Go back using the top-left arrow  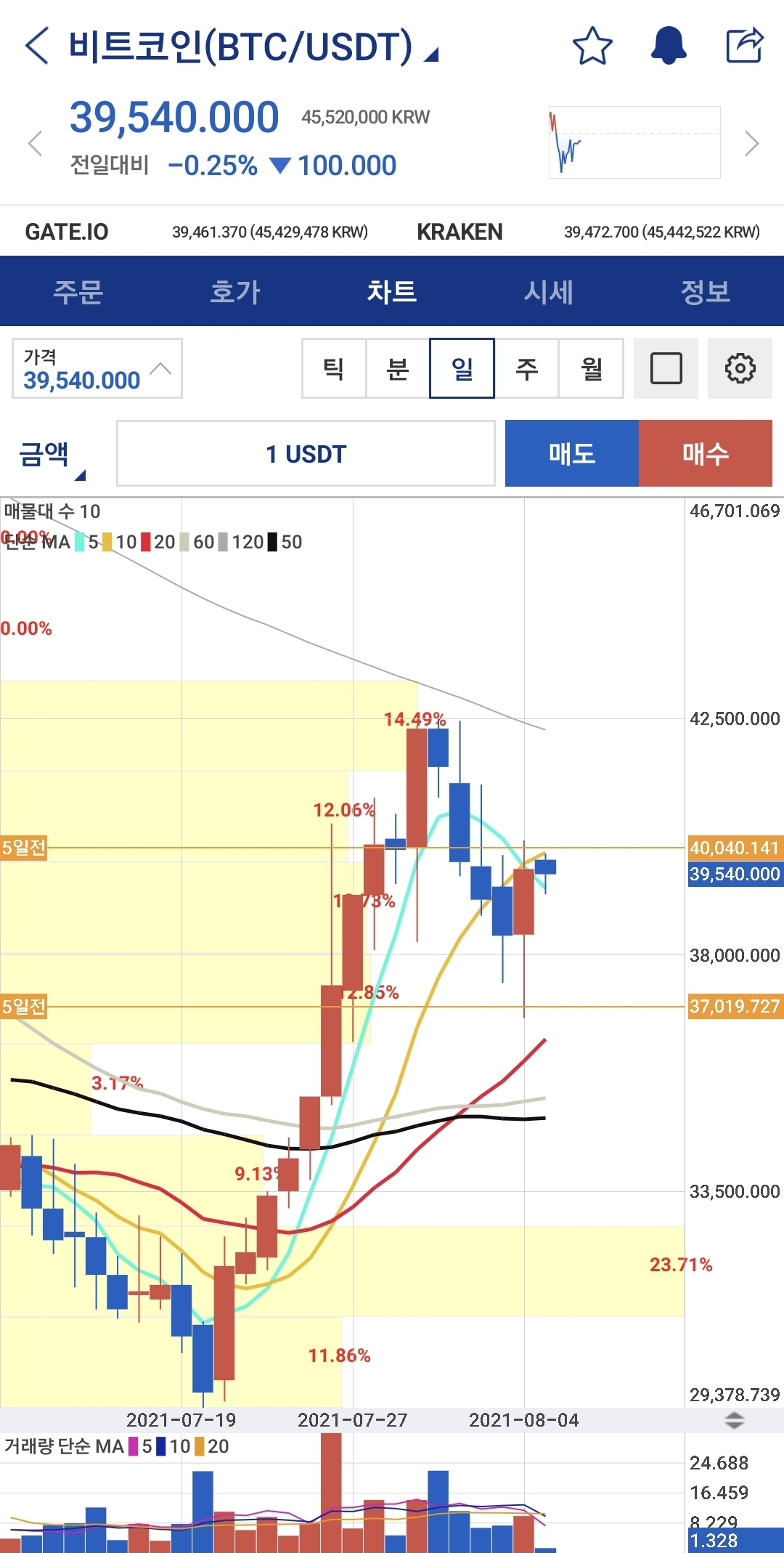pos(37,46)
